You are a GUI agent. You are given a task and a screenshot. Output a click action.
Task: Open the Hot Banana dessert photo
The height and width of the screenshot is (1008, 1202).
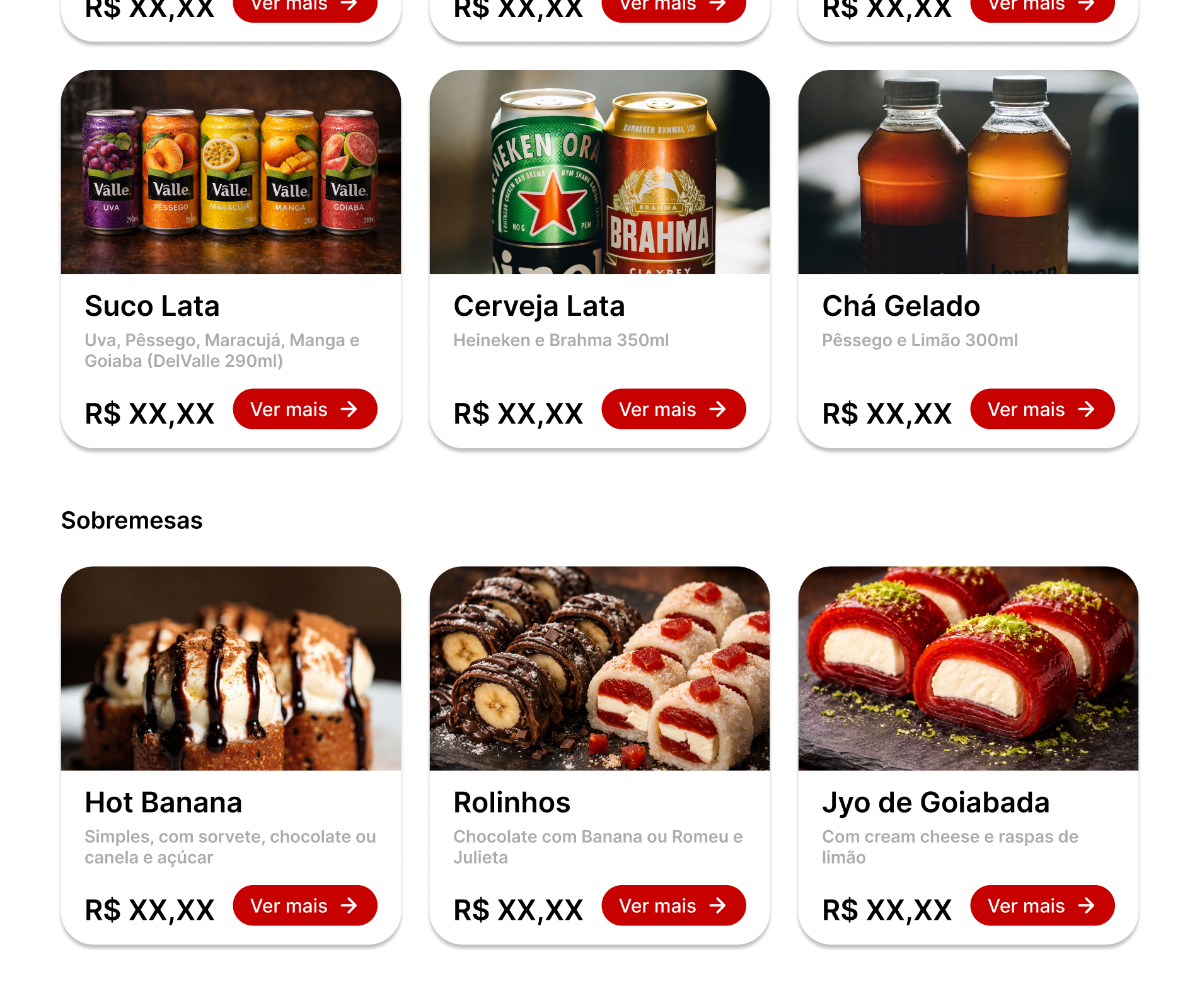[x=231, y=668]
